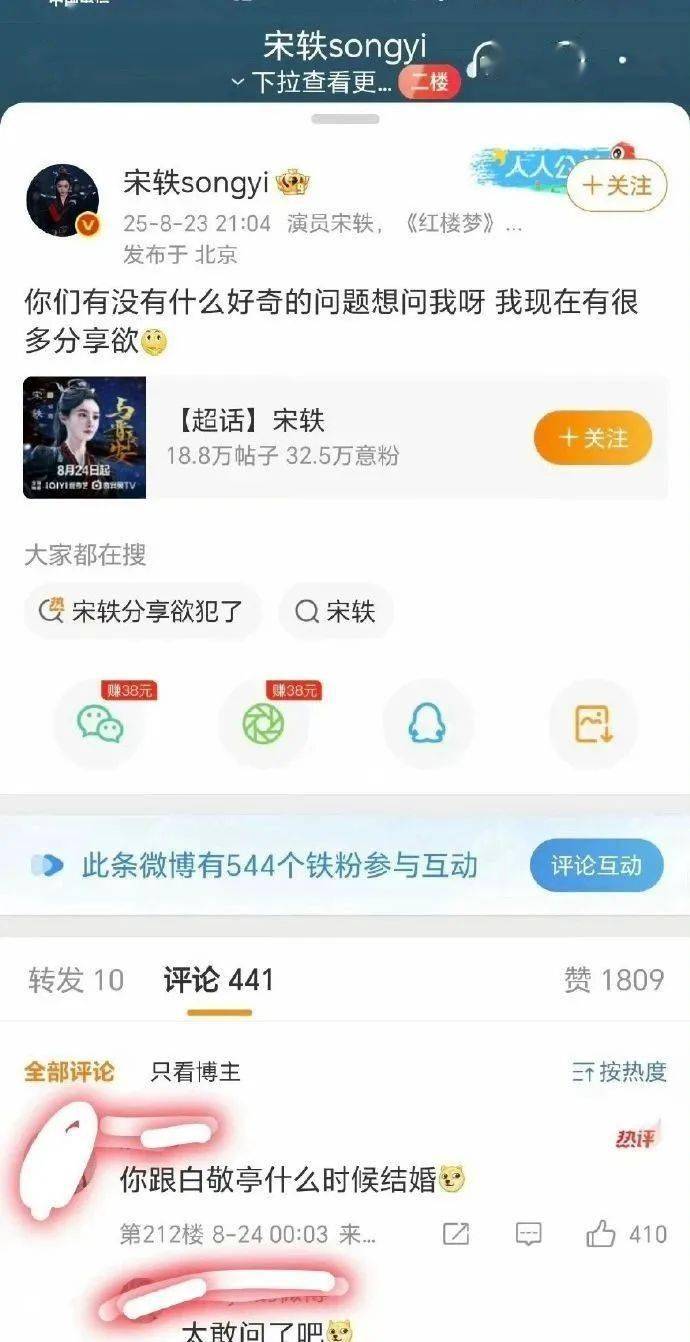
Task: Filter comments to 只看博主
Action: 195,1072
